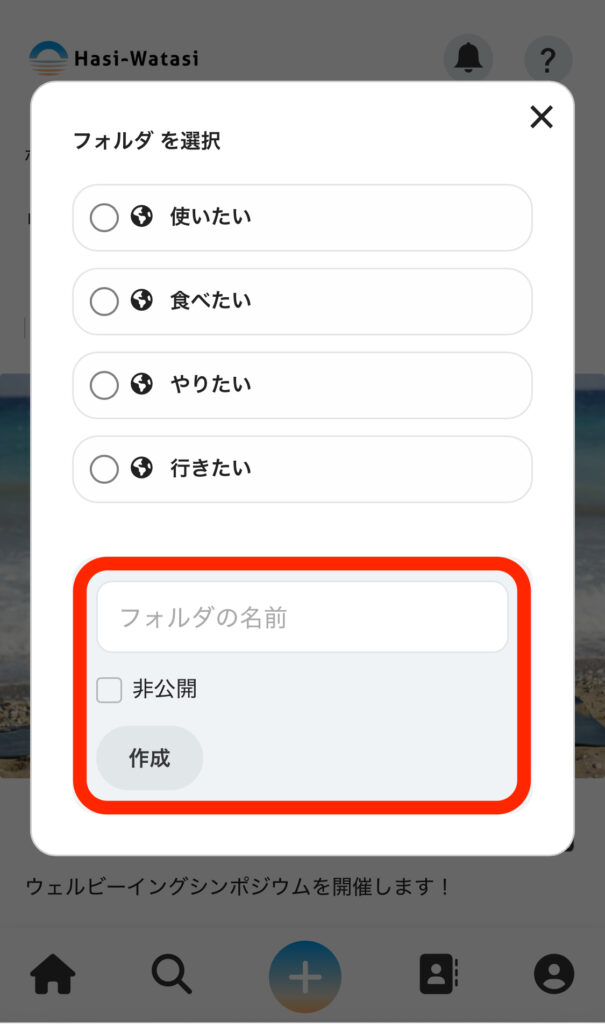The width and height of the screenshot is (605, 1024).
Task: Choose the やりたい folder
Action: [x=104, y=385]
